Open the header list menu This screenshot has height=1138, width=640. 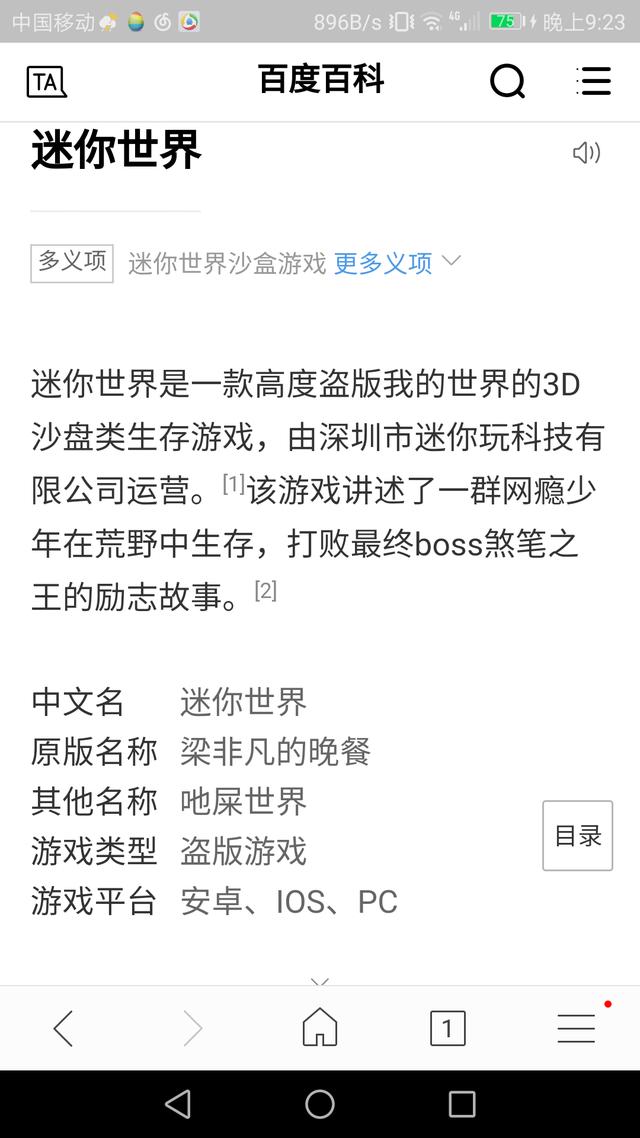pyautogui.click(x=594, y=82)
